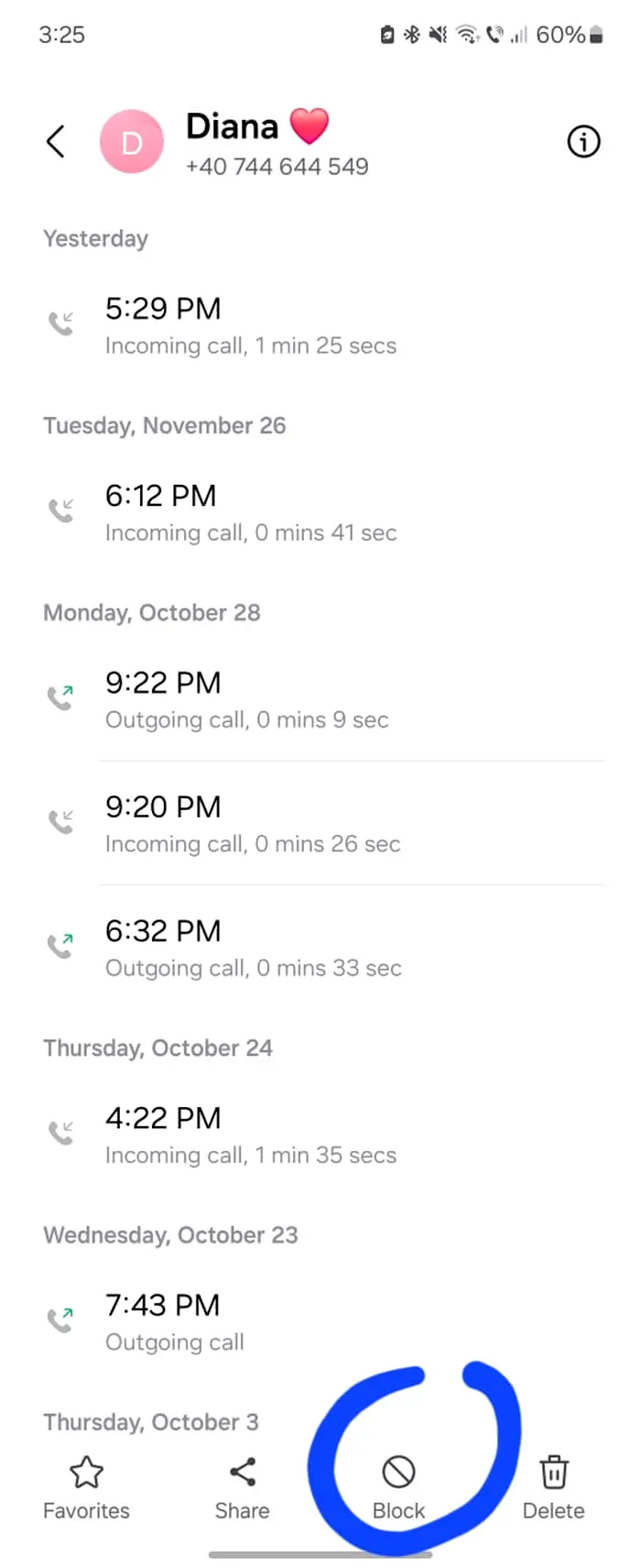Image resolution: width=641 pixels, height=1568 pixels.
Task: Block Diana's number
Action: pos(398,1488)
